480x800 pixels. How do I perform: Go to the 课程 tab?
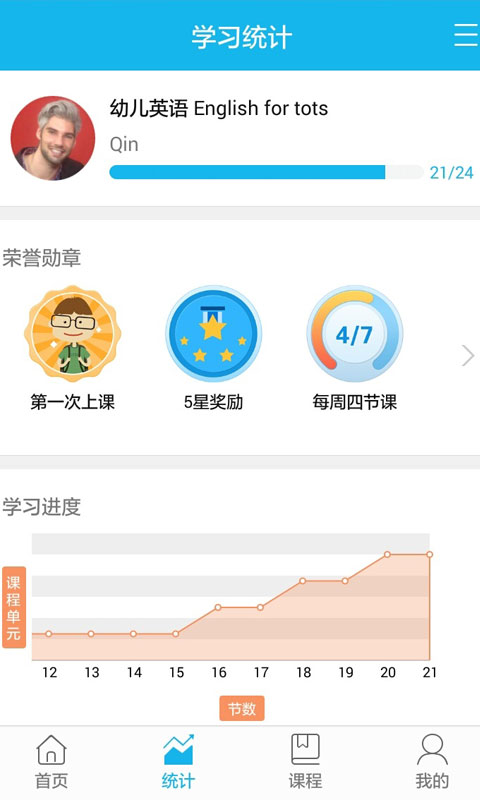tap(305, 762)
